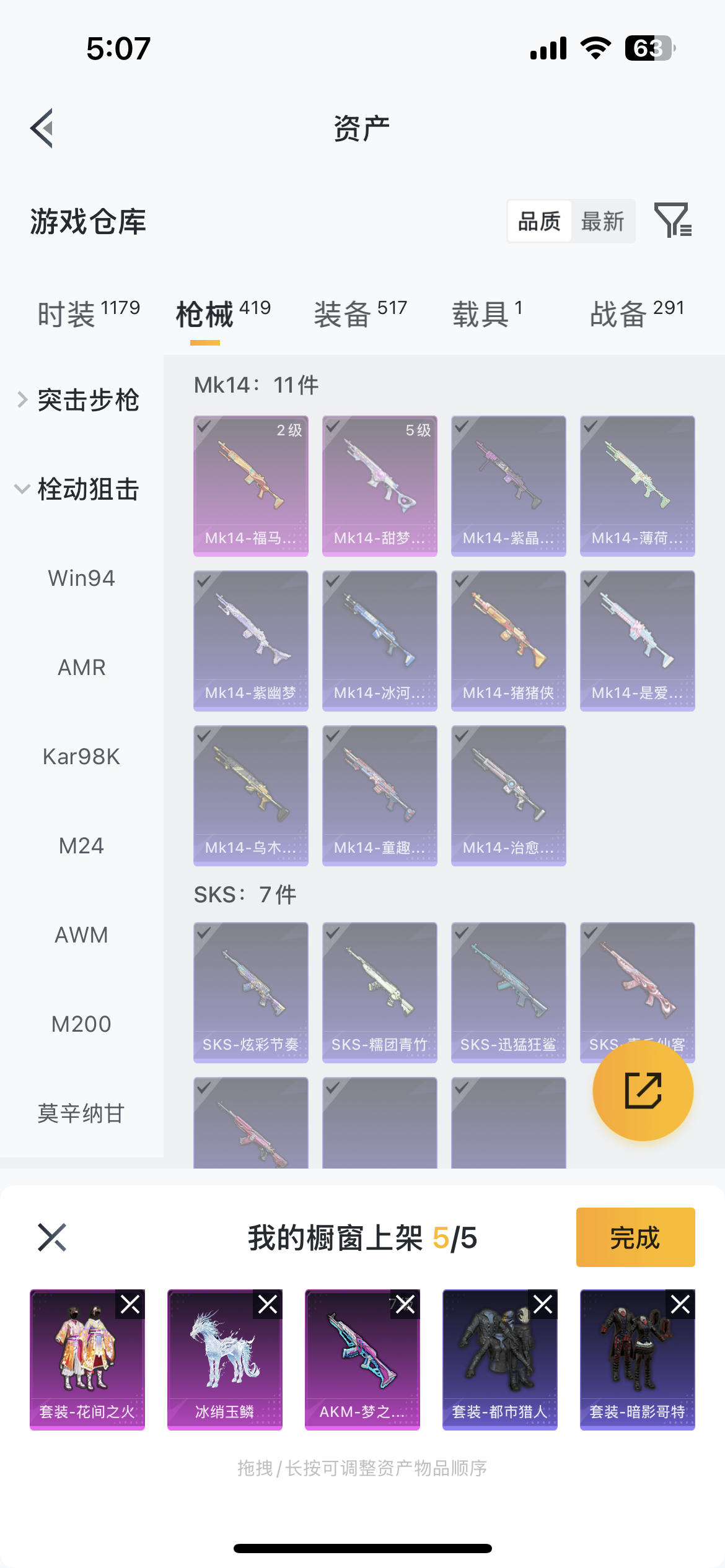725x1568 pixels.
Task: Choose M200 from the weapon list
Action: click(81, 1024)
